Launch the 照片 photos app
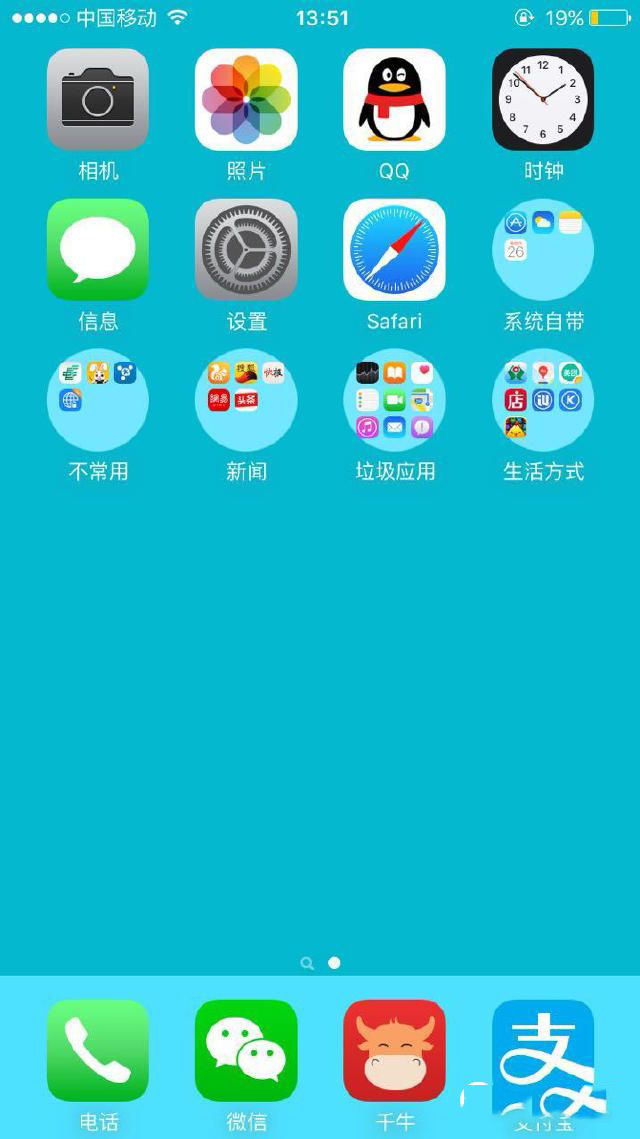640x1139 pixels. click(x=246, y=100)
